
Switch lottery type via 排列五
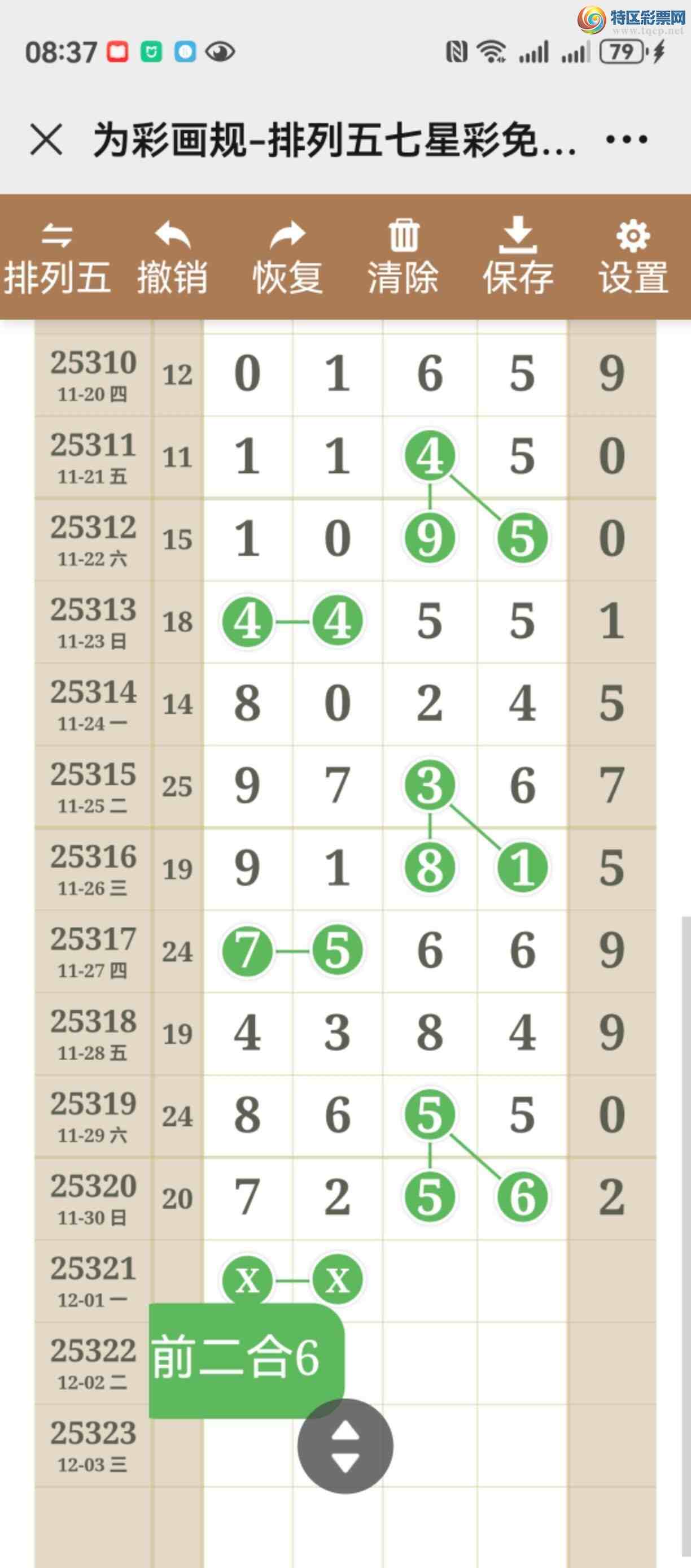57,258
